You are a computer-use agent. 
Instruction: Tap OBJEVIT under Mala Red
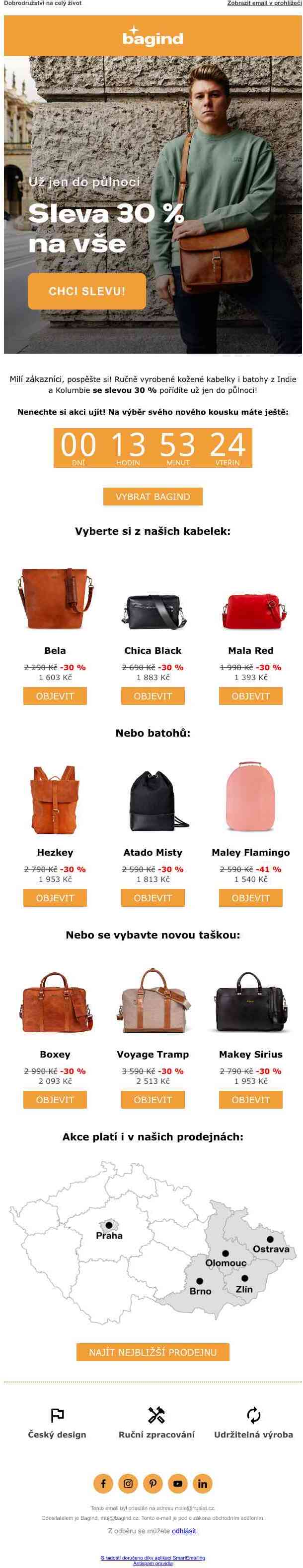[x=250, y=696]
